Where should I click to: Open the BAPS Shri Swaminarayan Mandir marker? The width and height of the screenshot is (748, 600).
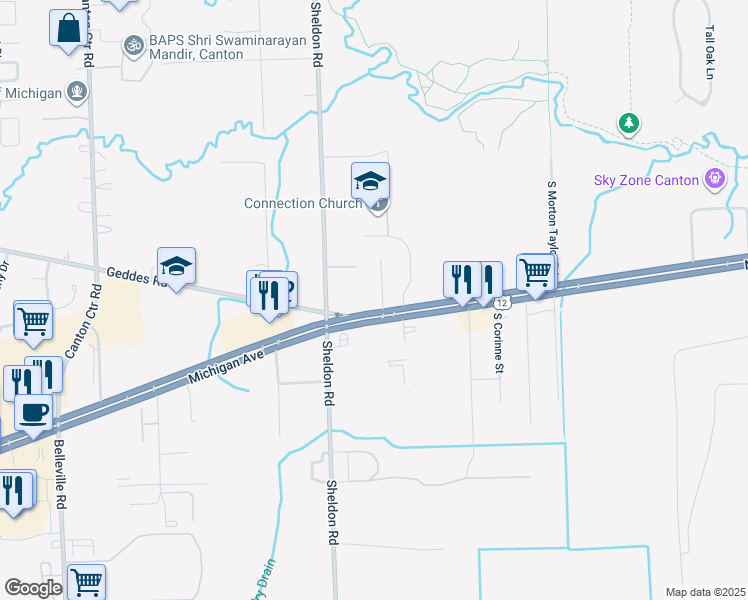pyautogui.click(x=131, y=45)
